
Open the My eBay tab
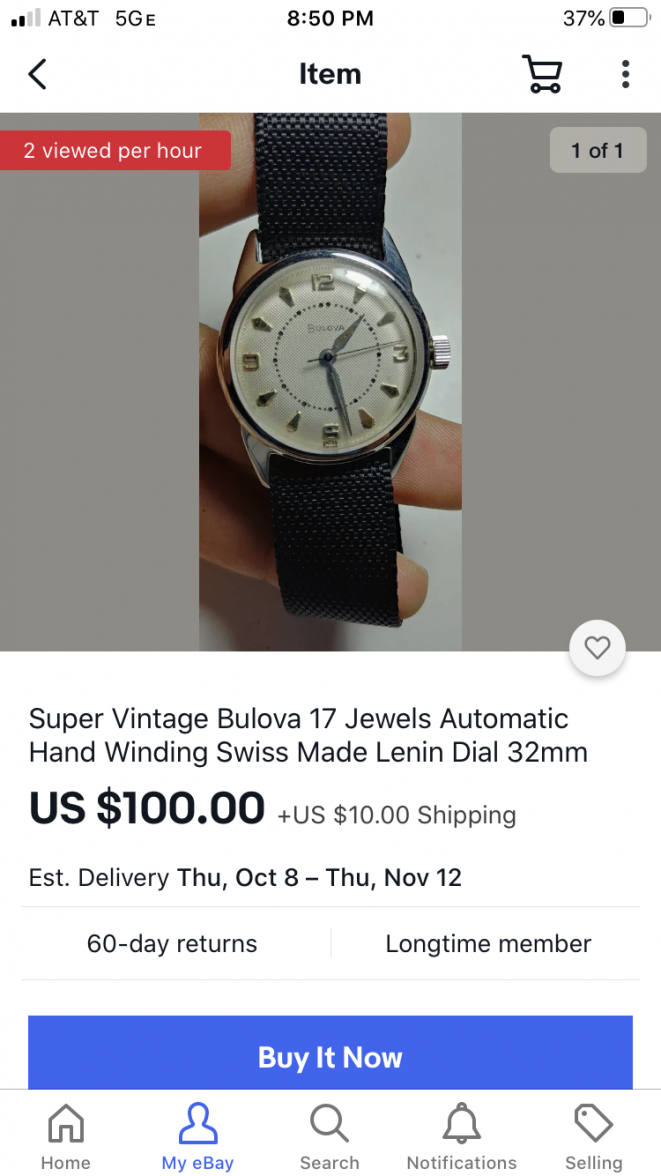pyautogui.click(x=198, y=1137)
